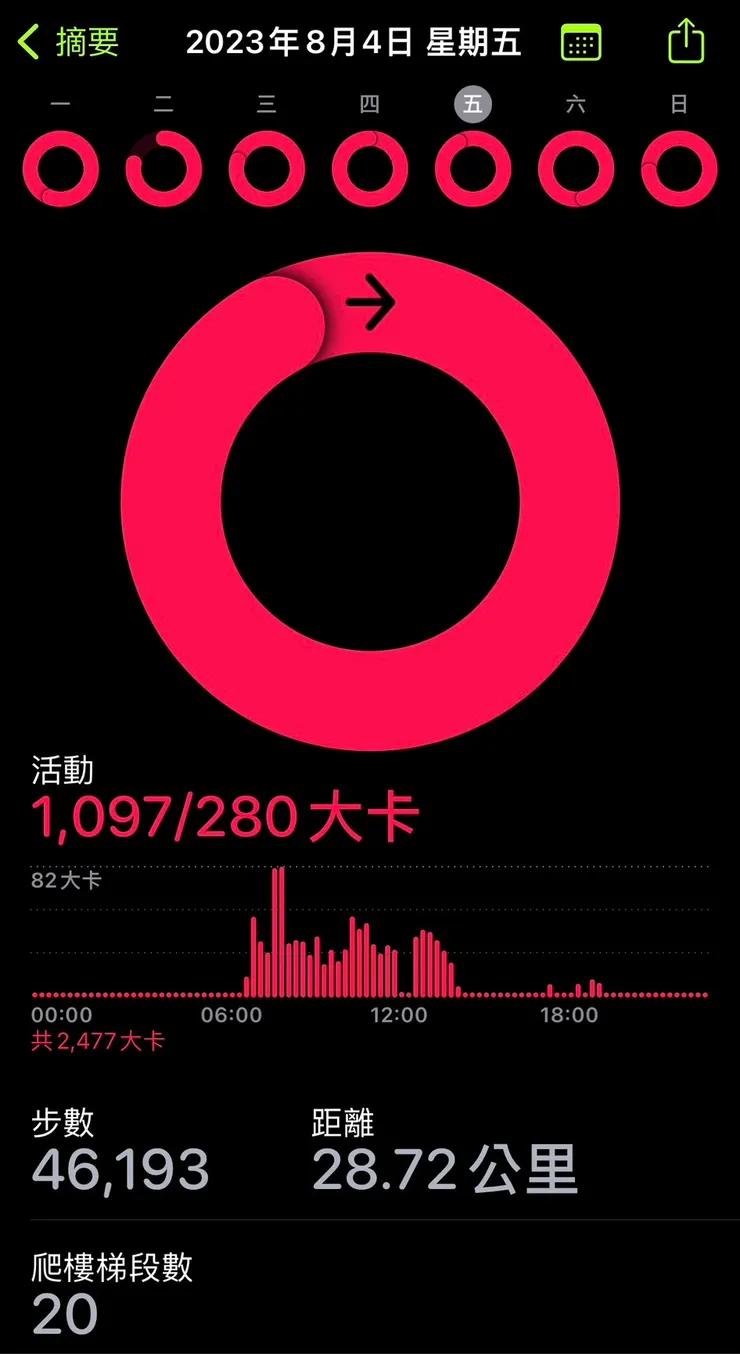Select Tuesday's (二) activity ring
The image size is (740, 1354).
coord(163,168)
